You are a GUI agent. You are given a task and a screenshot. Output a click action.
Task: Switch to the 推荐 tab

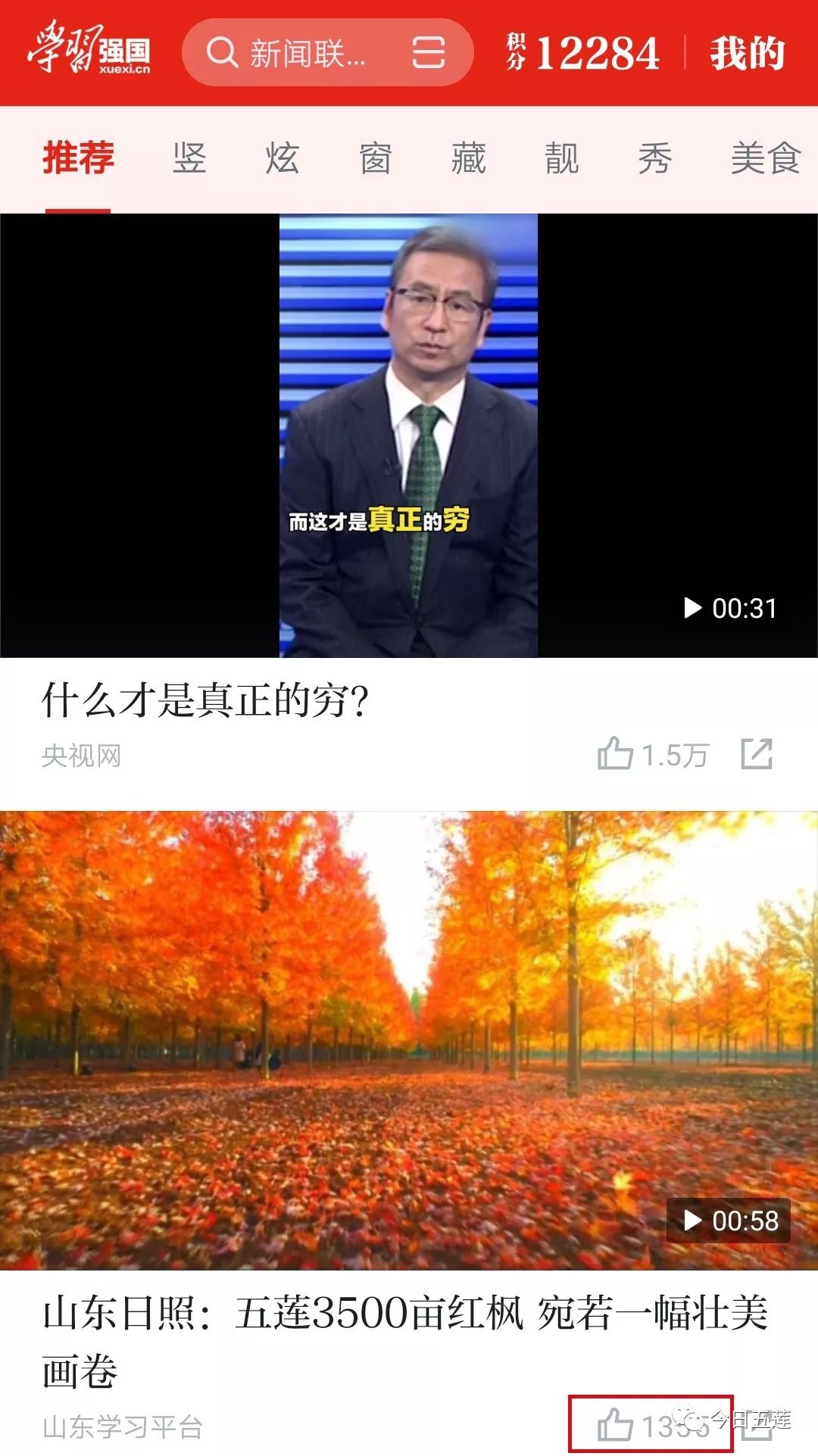tap(78, 159)
